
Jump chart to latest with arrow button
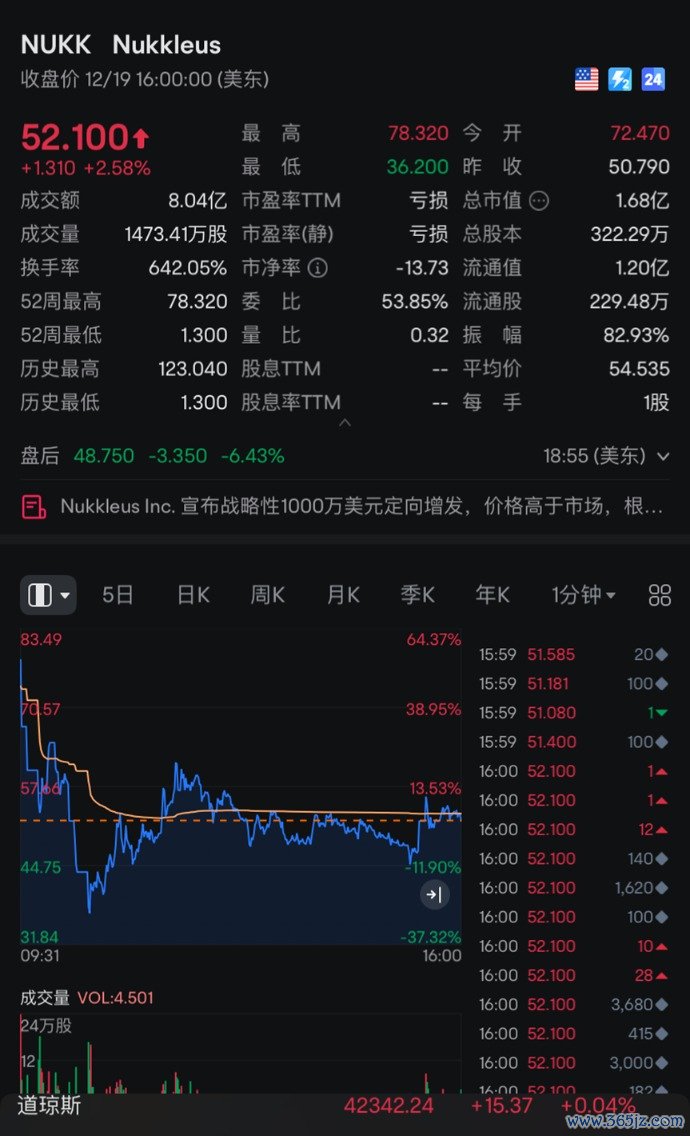(x=434, y=895)
